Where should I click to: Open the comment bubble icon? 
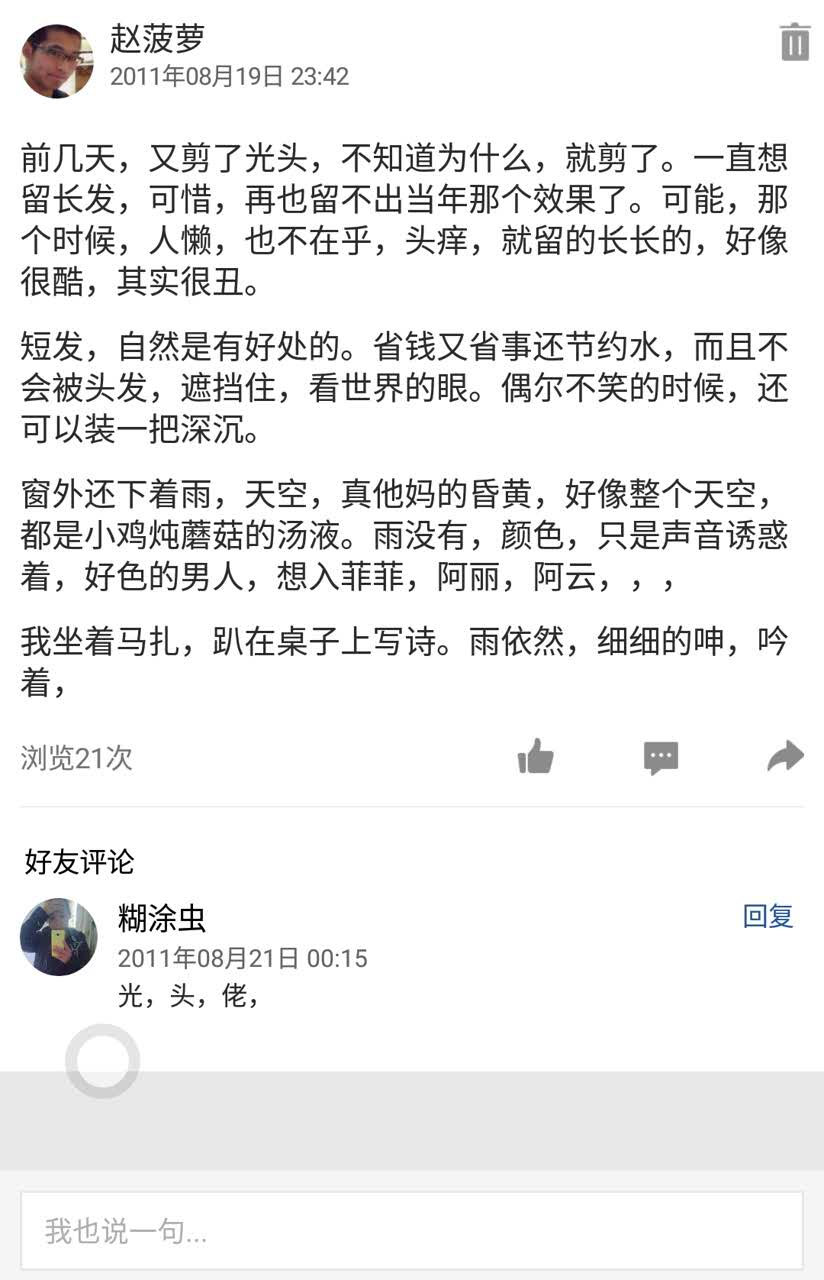point(660,757)
